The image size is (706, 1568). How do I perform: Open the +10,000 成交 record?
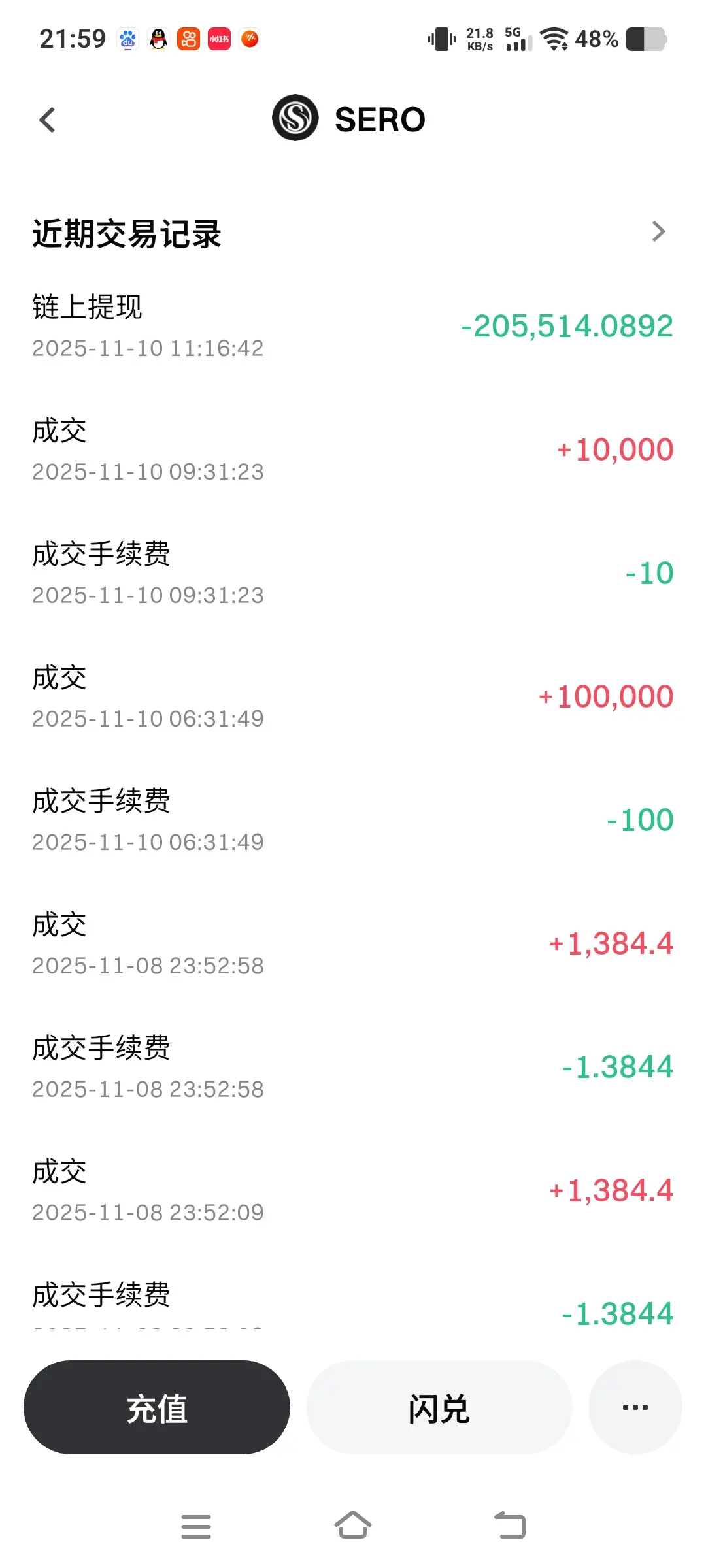353,450
